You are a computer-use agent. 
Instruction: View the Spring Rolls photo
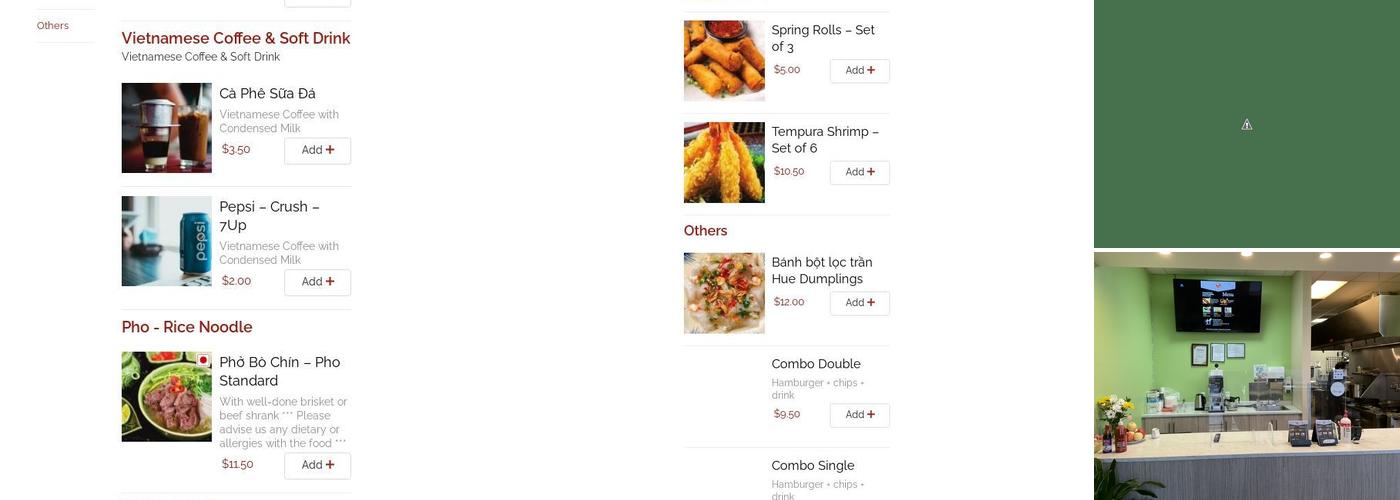click(x=724, y=61)
